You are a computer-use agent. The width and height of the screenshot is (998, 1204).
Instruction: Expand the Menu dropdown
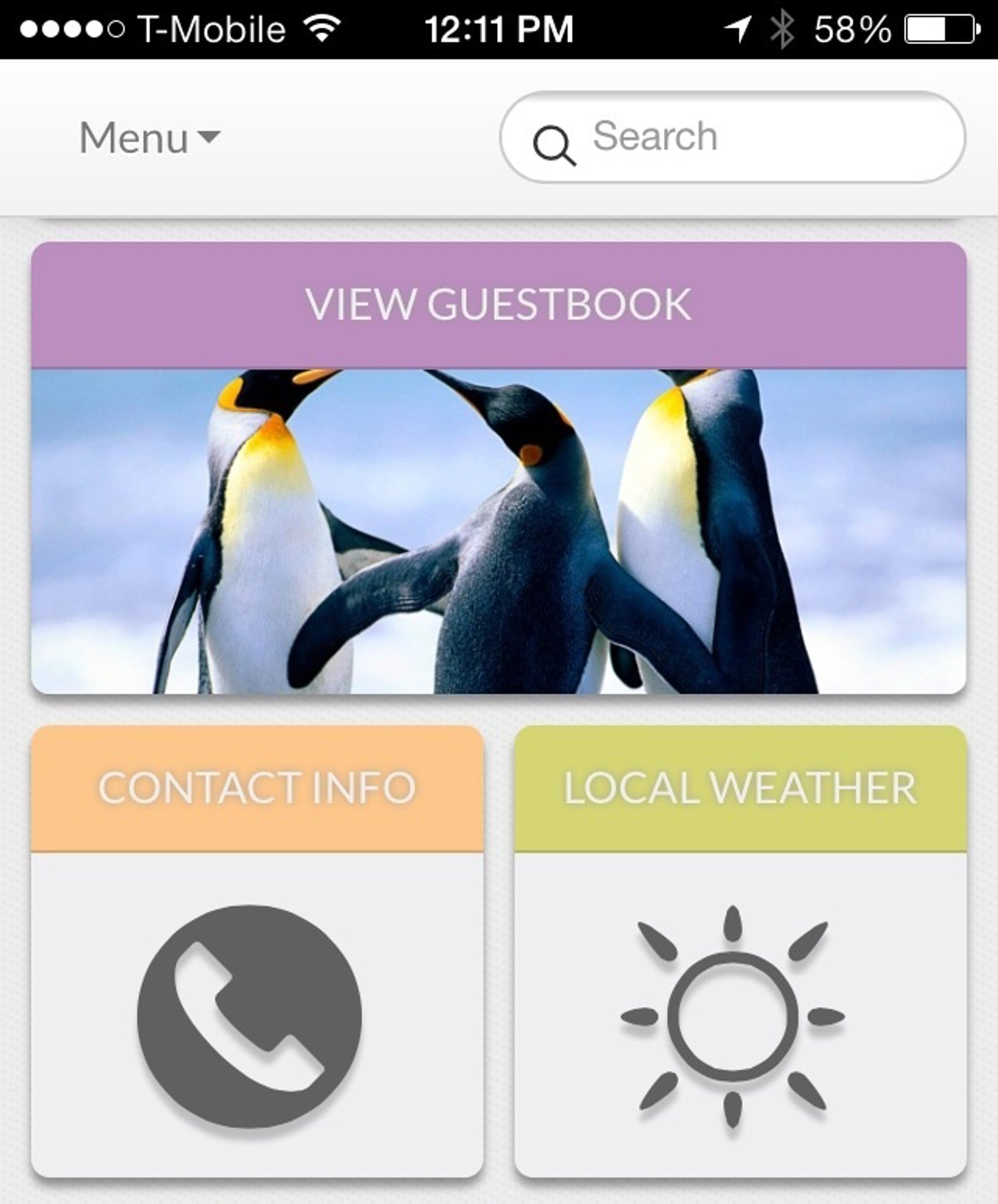[149, 138]
